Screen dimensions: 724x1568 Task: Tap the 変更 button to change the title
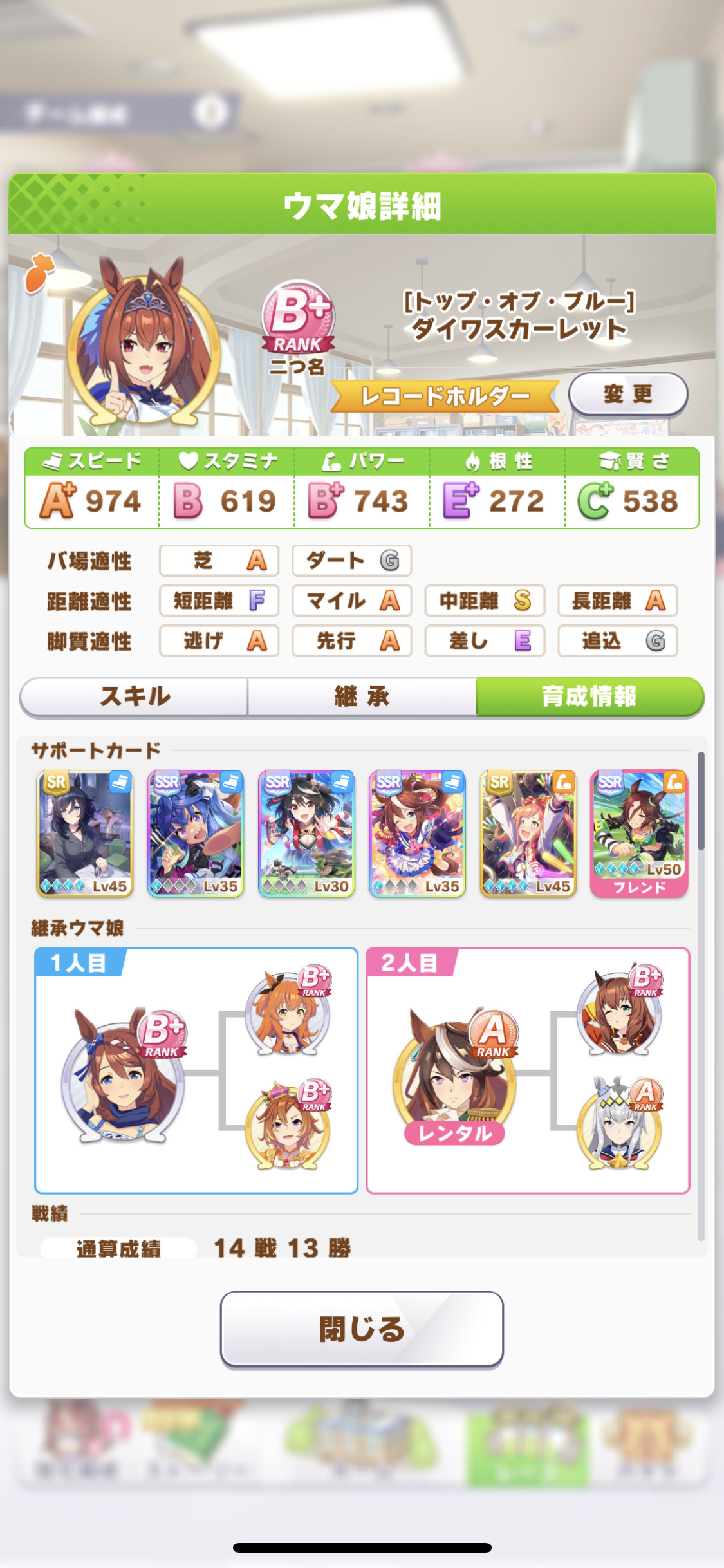click(627, 394)
